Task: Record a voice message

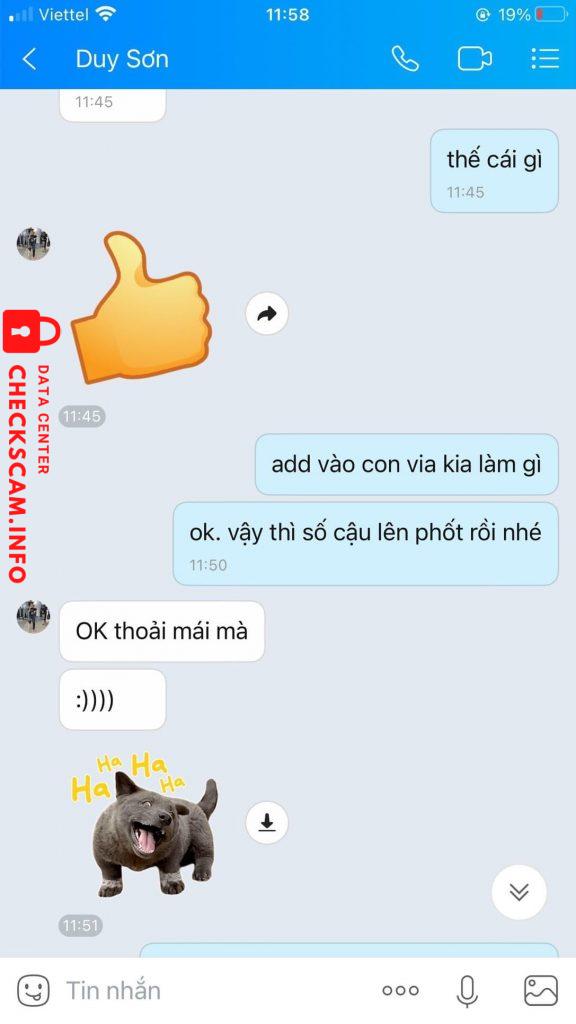Action: 467,991
